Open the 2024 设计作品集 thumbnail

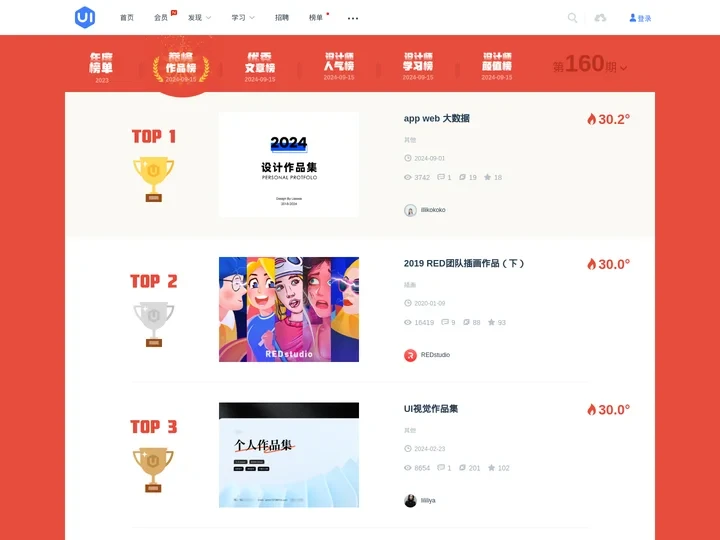(x=288, y=164)
